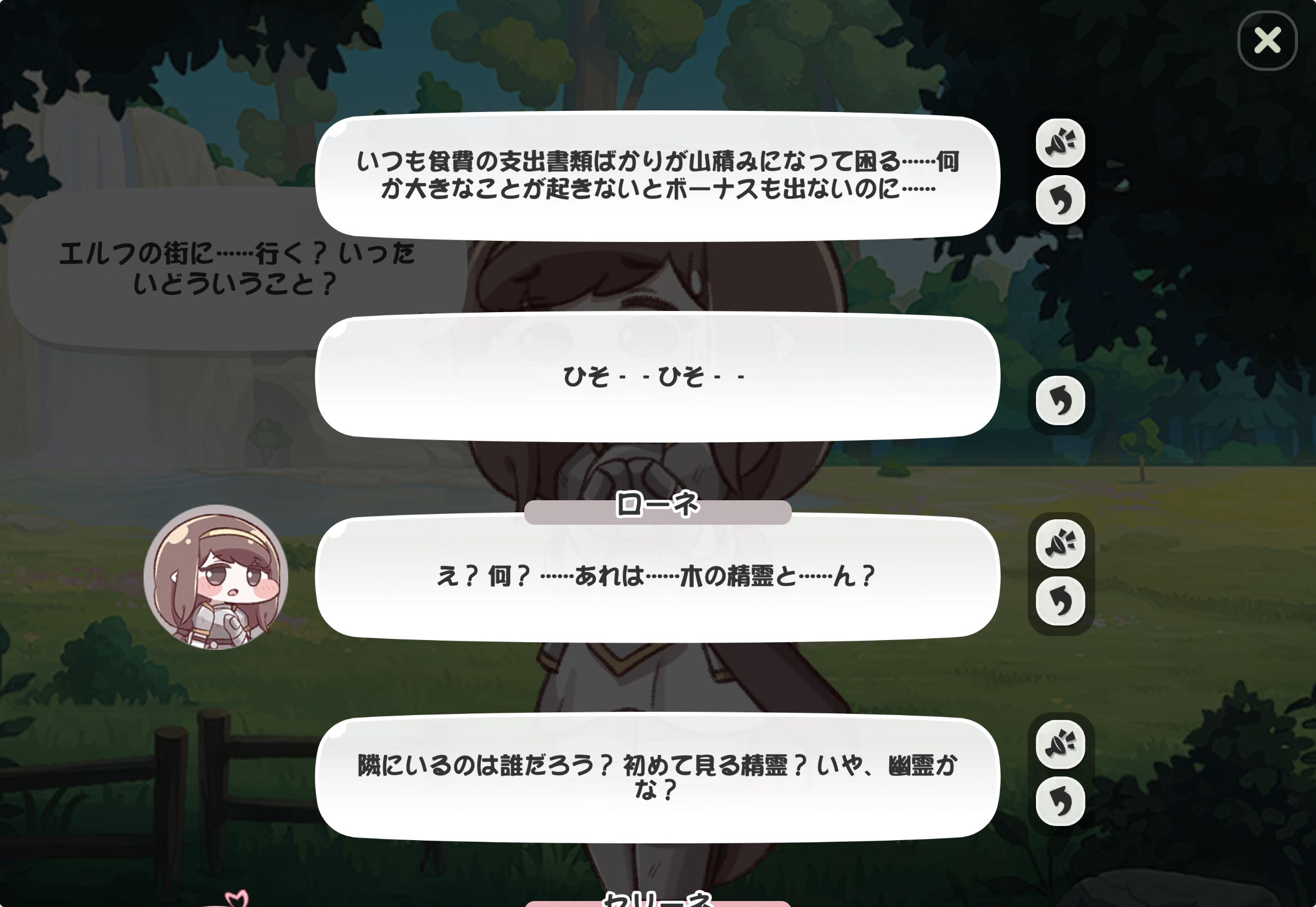Viewport: 1316px width, 907px height.
Task: Play voice for the 食費の支出書類 line
Action: click(x=1060, y=142)
